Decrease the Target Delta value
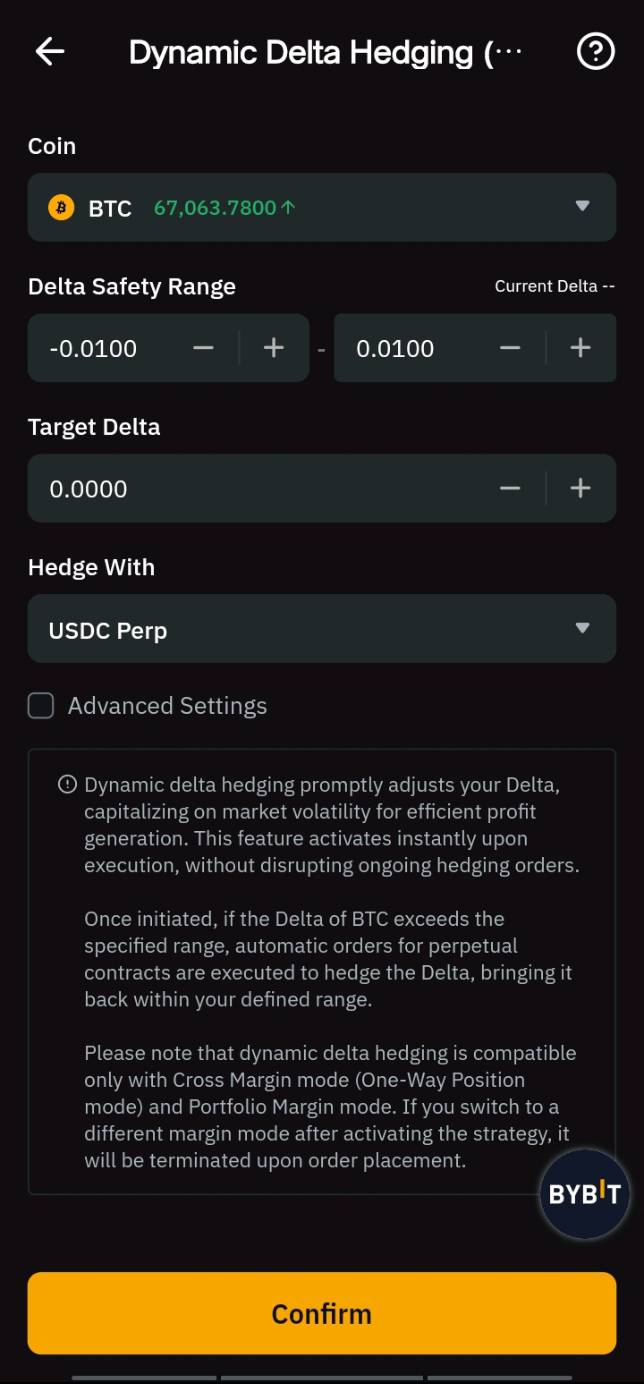Image resolution: width=644 pixels, height=1384 pixels. [510, 488]
